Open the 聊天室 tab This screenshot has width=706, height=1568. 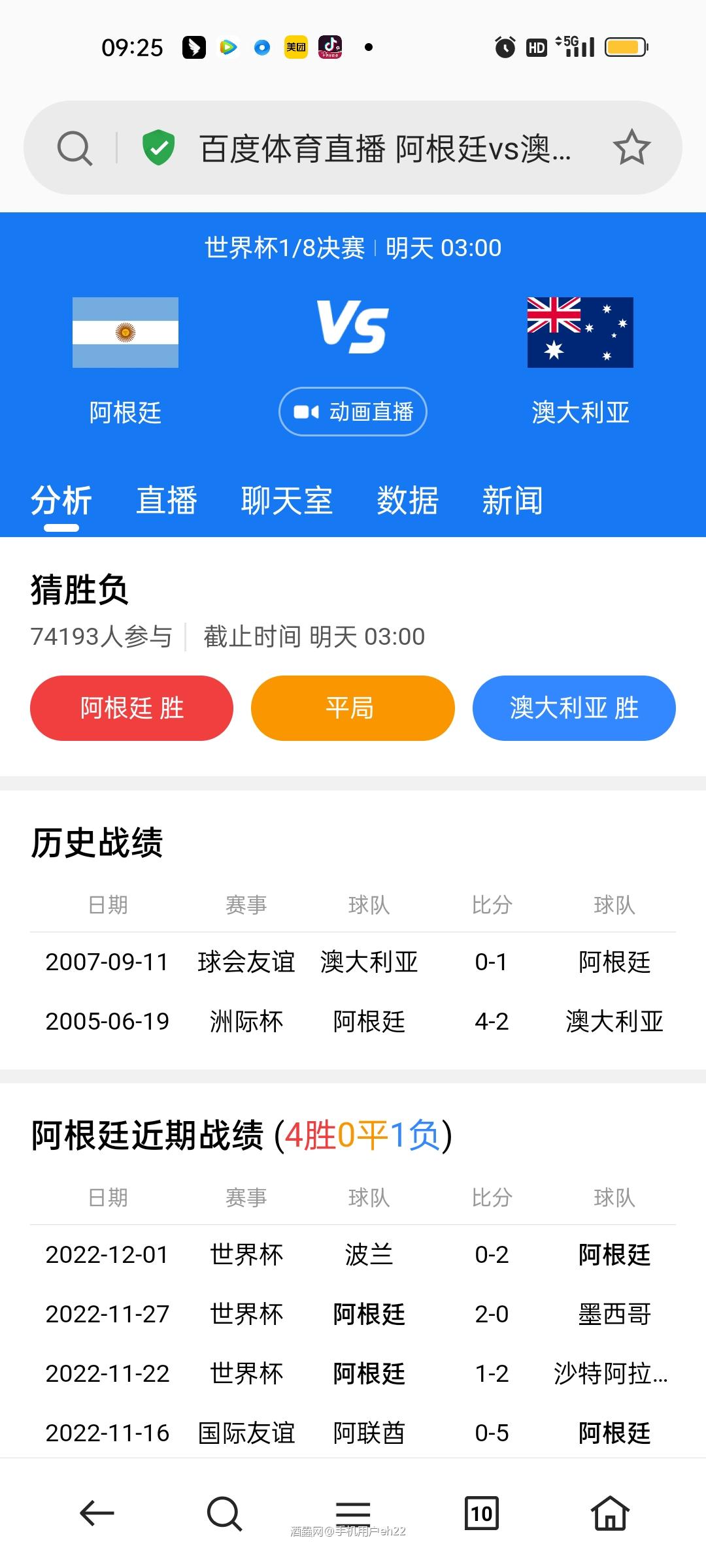point(287,500)
